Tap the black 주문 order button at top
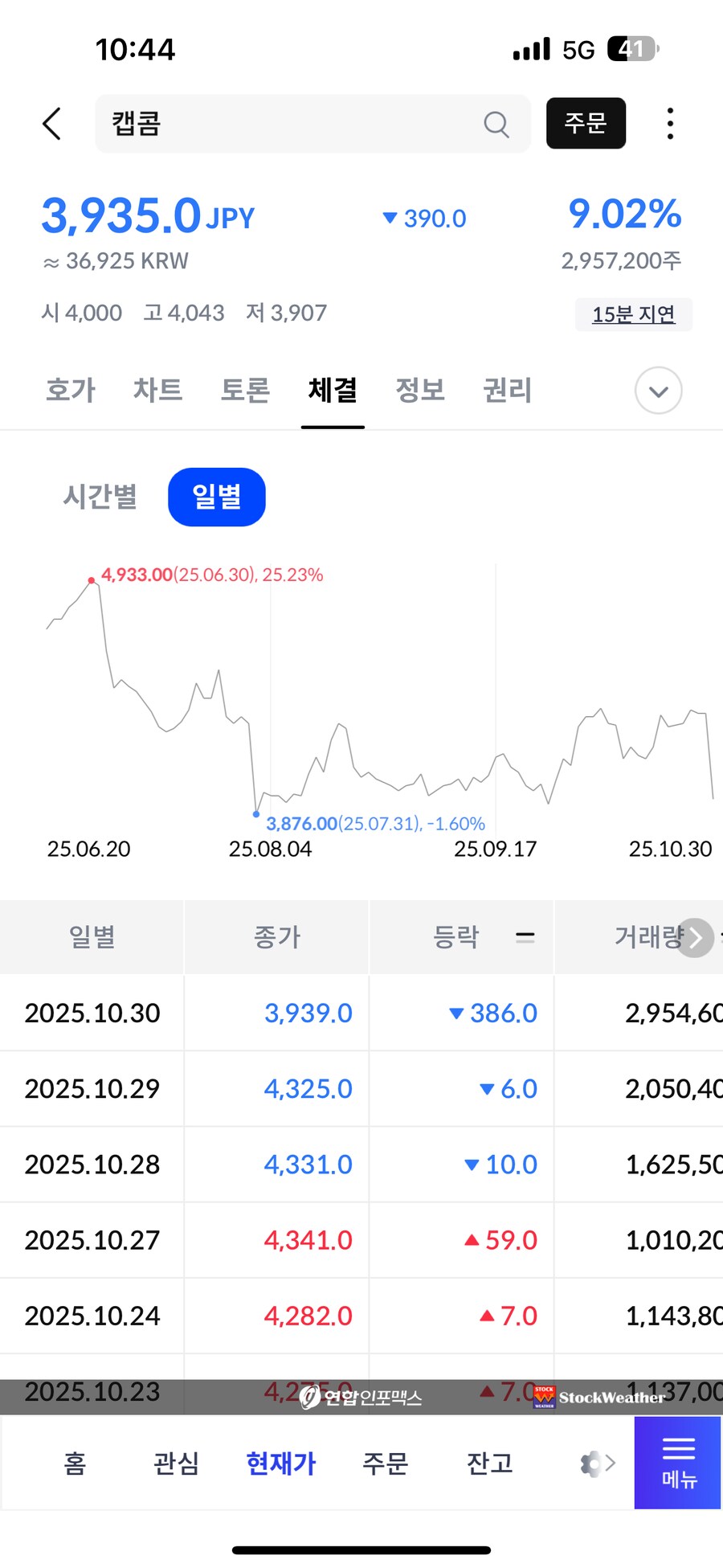This screenshot has width=723, height=1568. (586, 124)
